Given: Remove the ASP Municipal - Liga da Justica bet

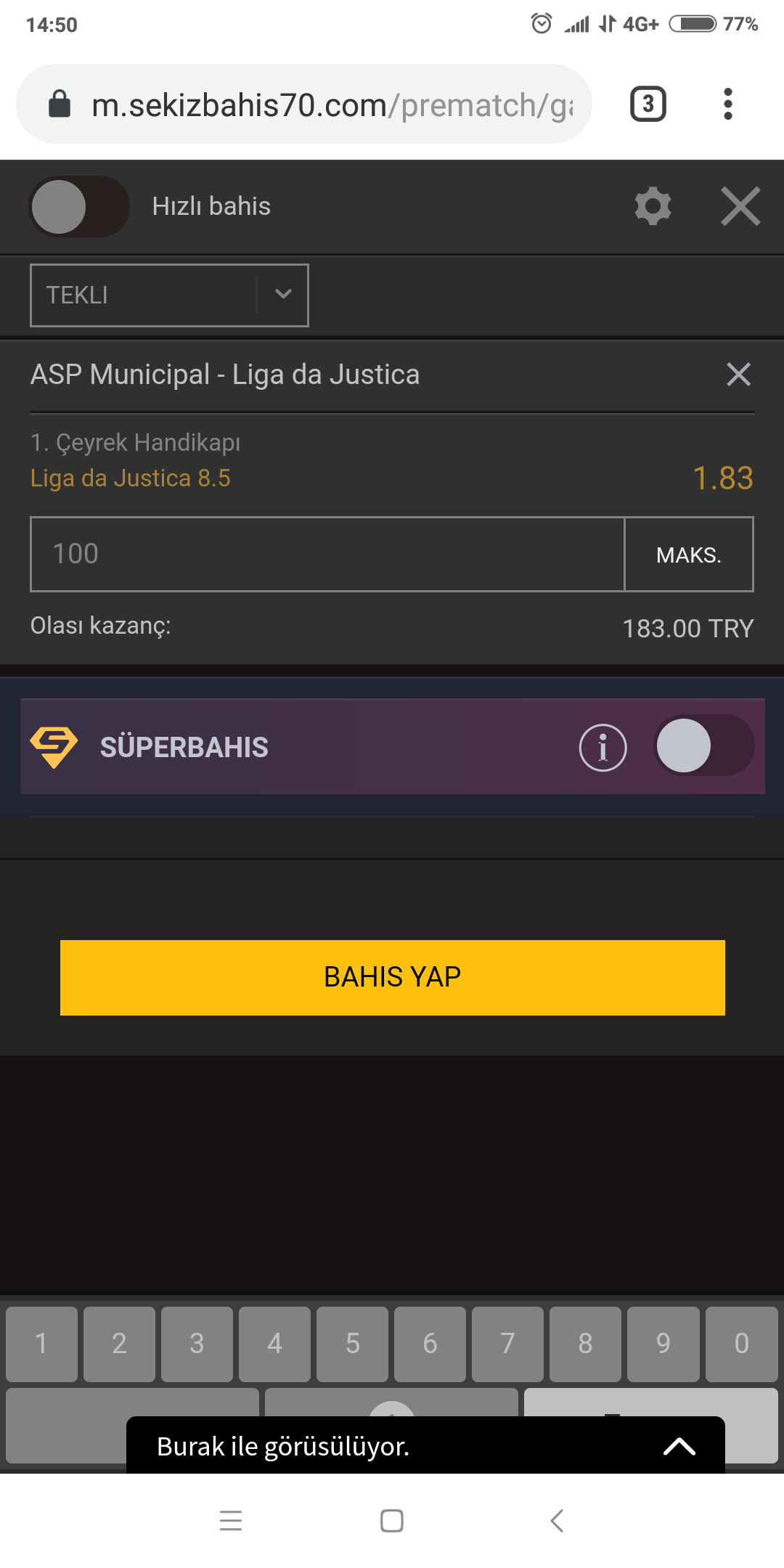Looking at the screenshot, I should coord(738,375).
